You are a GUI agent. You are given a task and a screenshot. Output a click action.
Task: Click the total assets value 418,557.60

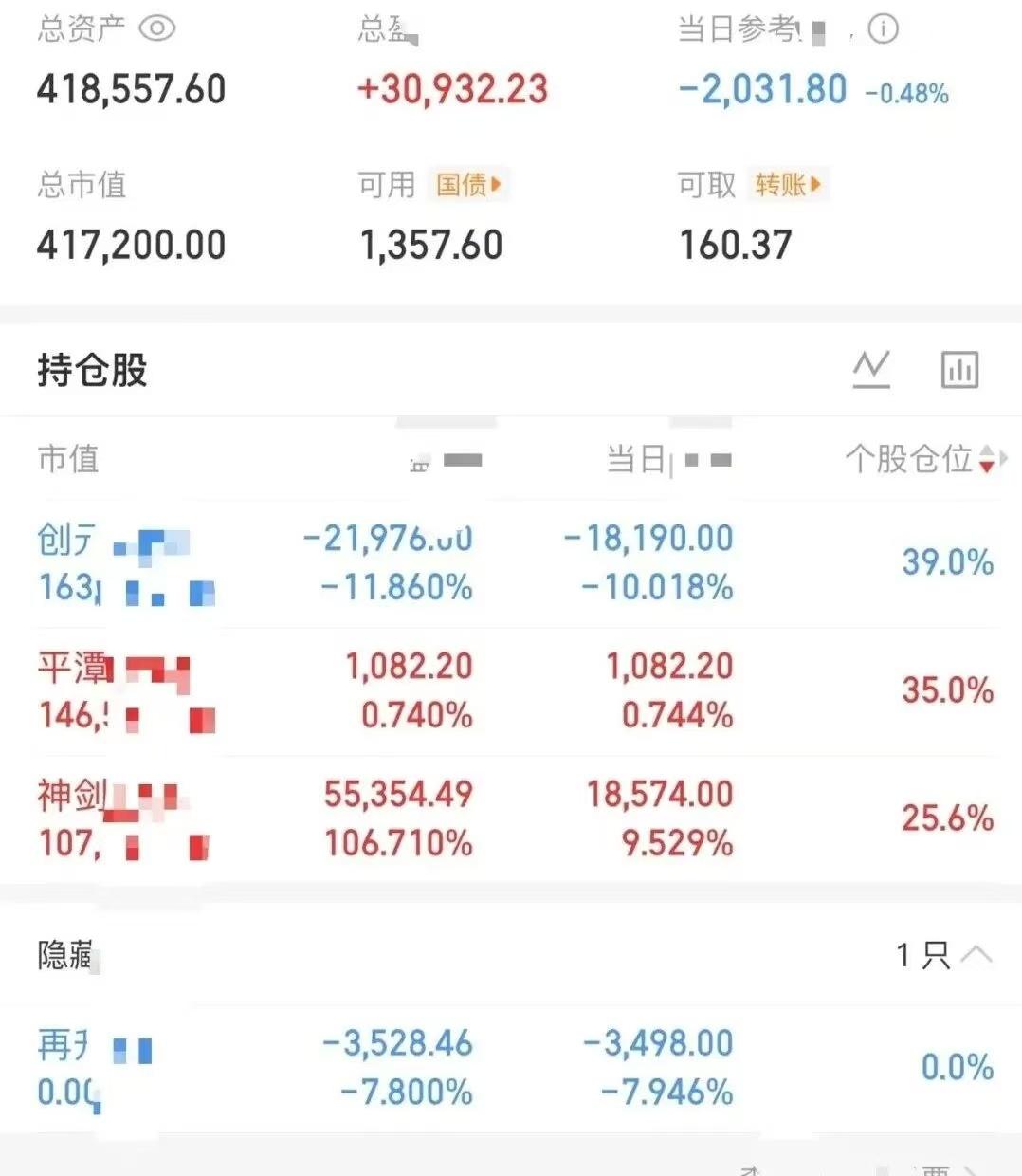click(x=131, y=88)
